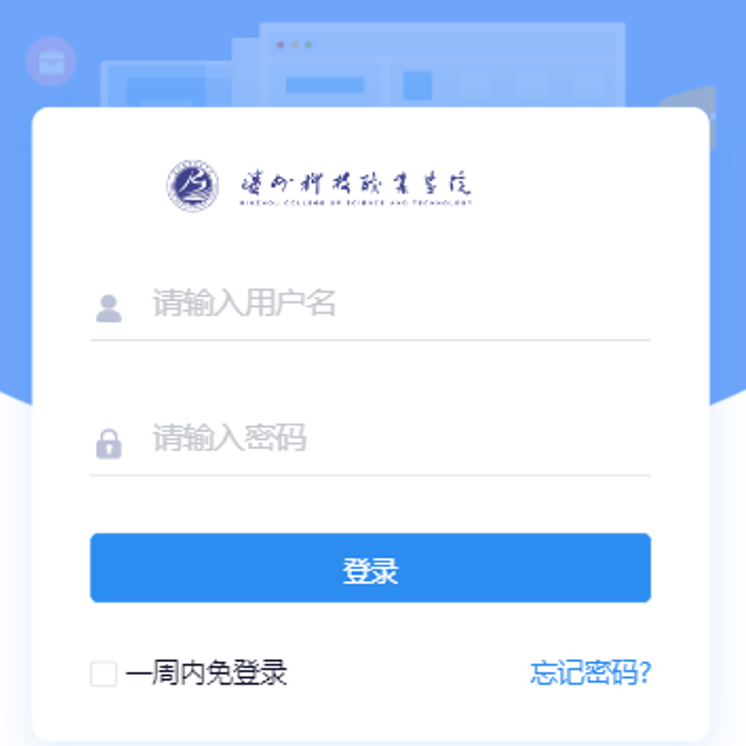This screenshot has height=746, width=746.
Task: Check the 一周内免登录 checkbox
Action: 104,673
